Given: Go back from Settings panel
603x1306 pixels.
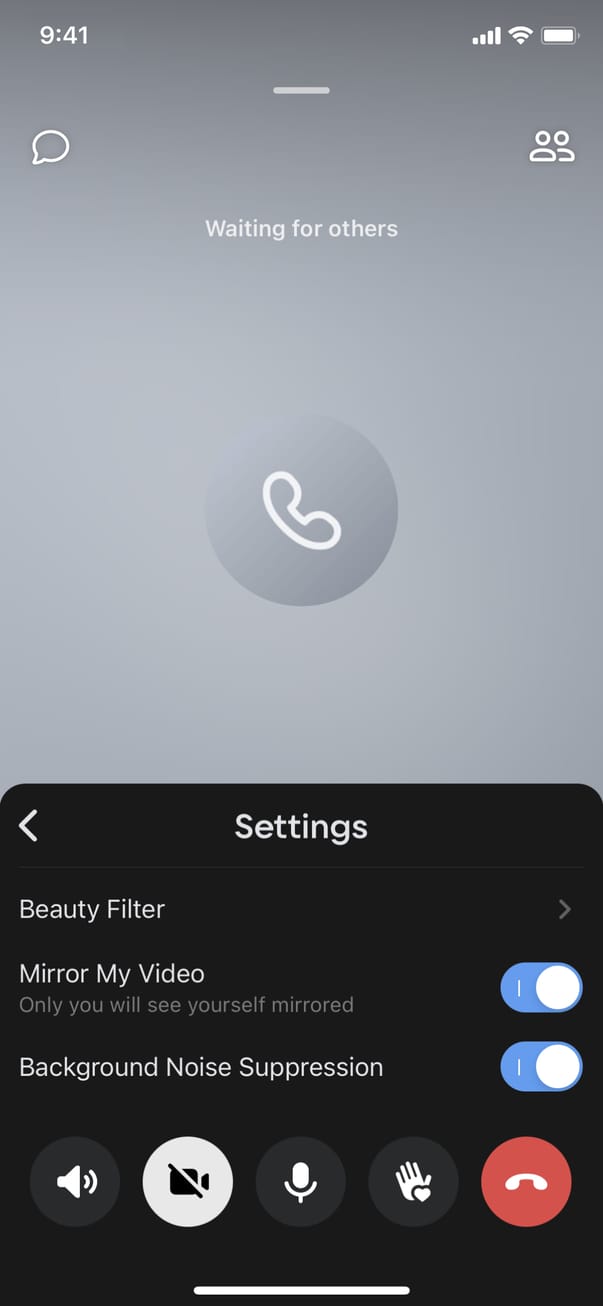Looking at the screenshot, I should pos(29,826).
